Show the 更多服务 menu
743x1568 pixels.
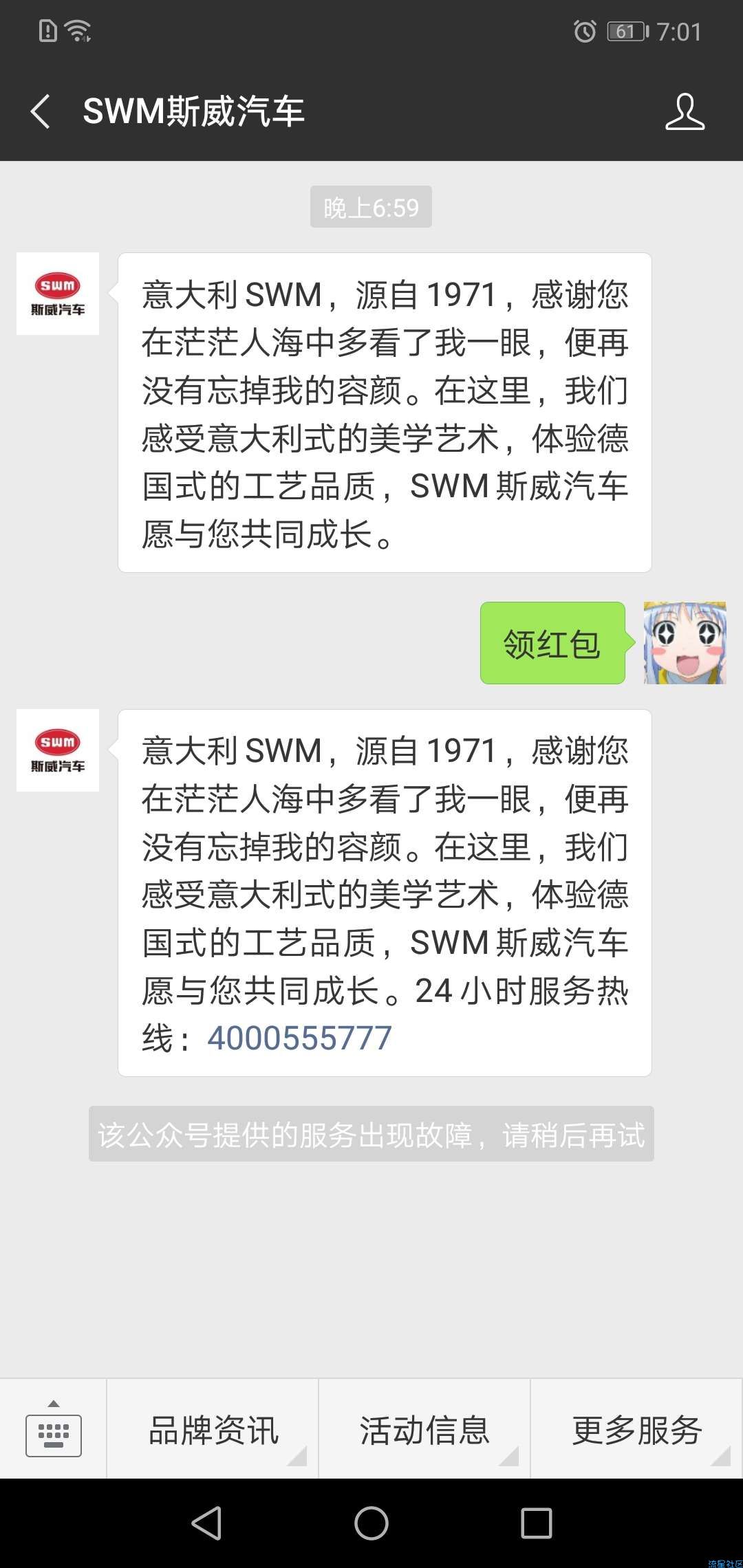(x=636, y=1430)
